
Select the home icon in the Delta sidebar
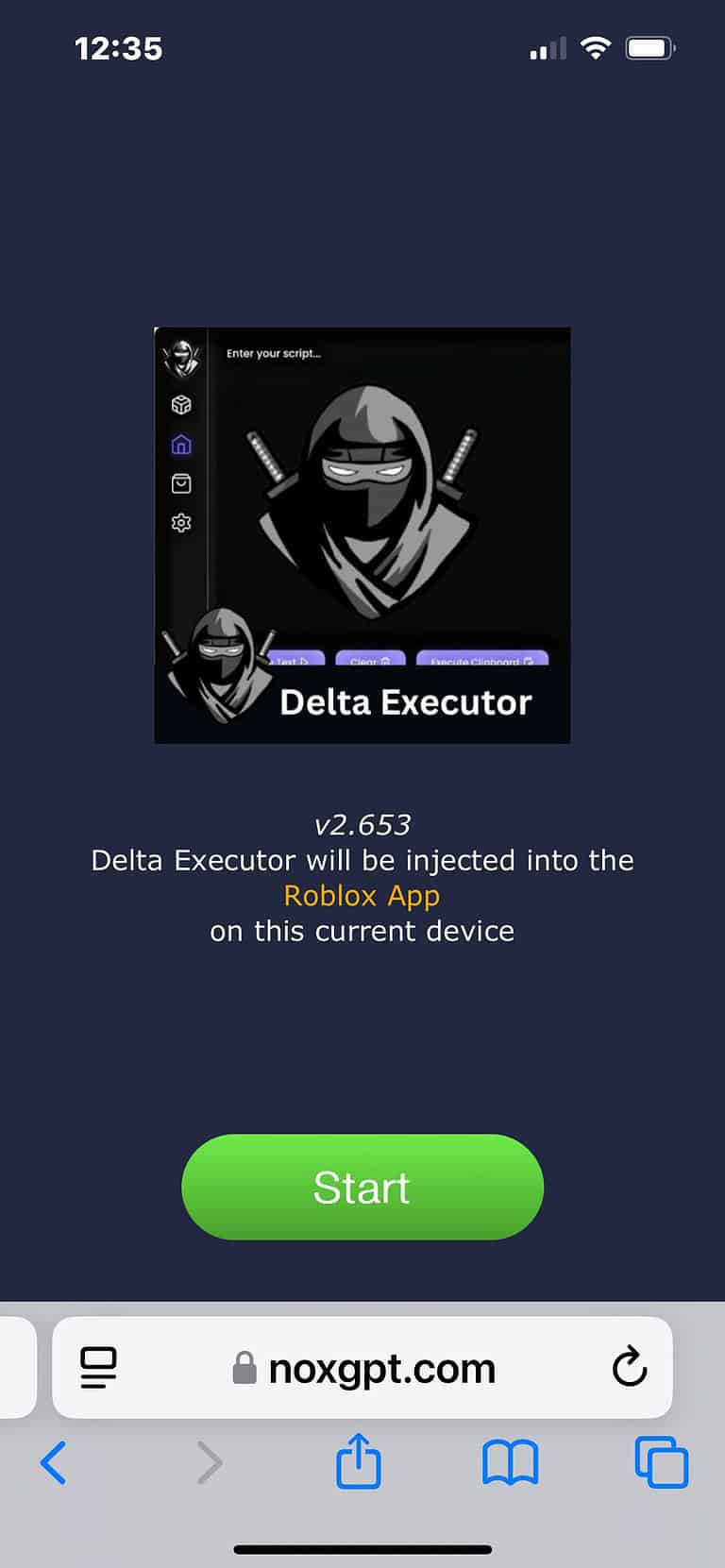(181, 444)
